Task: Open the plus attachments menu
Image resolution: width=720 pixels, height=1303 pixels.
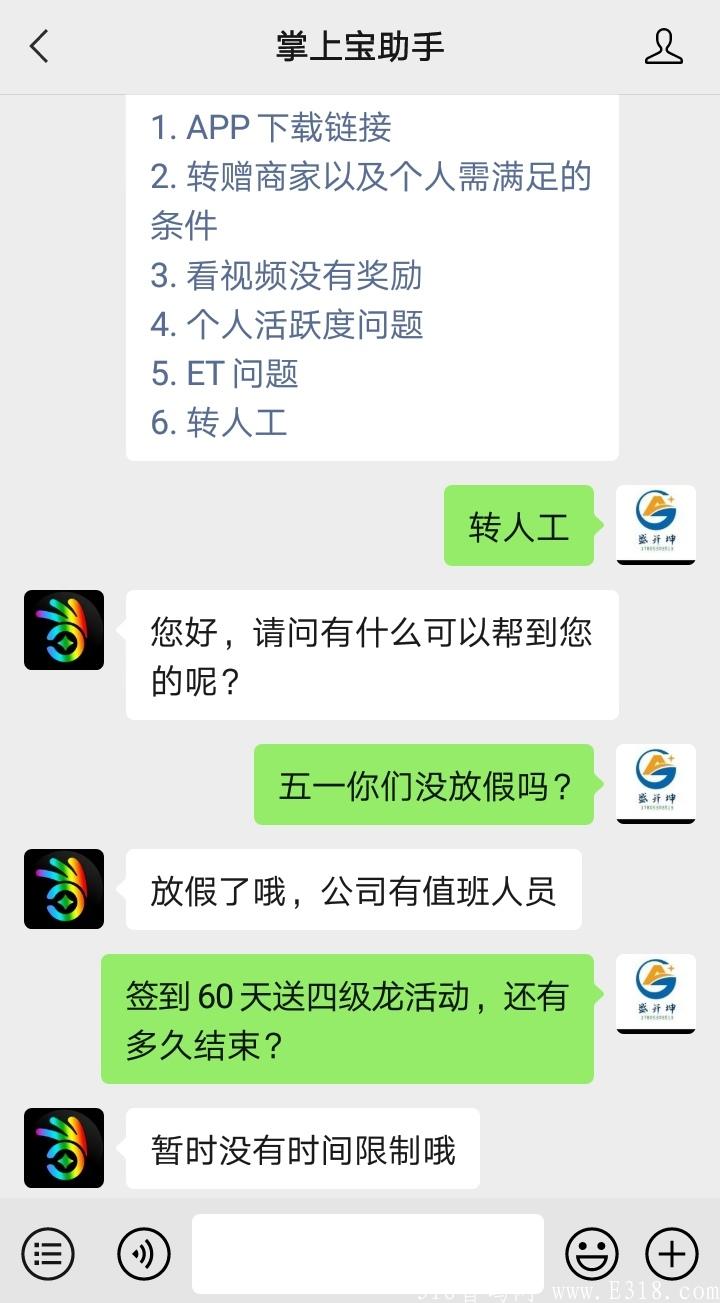Action: [671, 1253]
